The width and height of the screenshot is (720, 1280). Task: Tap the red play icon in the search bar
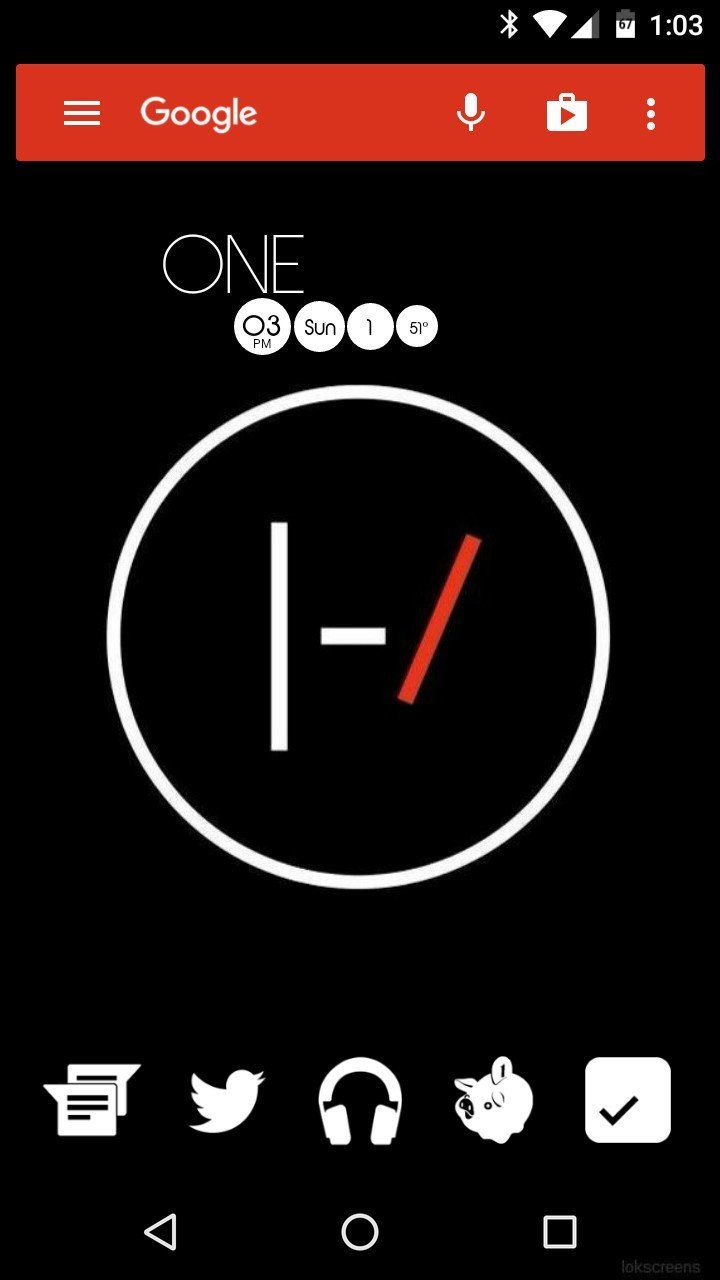(567, 113)
